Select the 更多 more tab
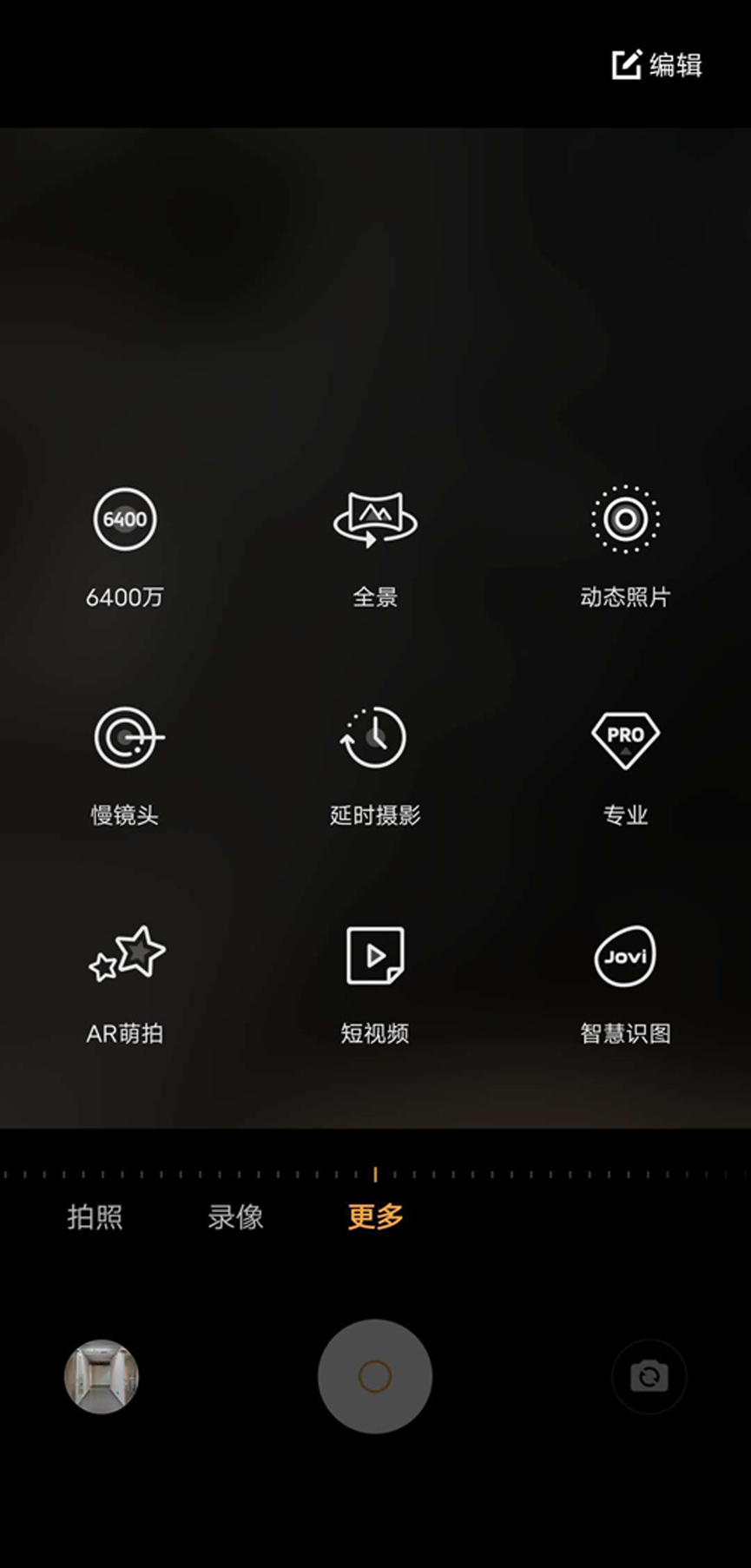 [375, 1217]
